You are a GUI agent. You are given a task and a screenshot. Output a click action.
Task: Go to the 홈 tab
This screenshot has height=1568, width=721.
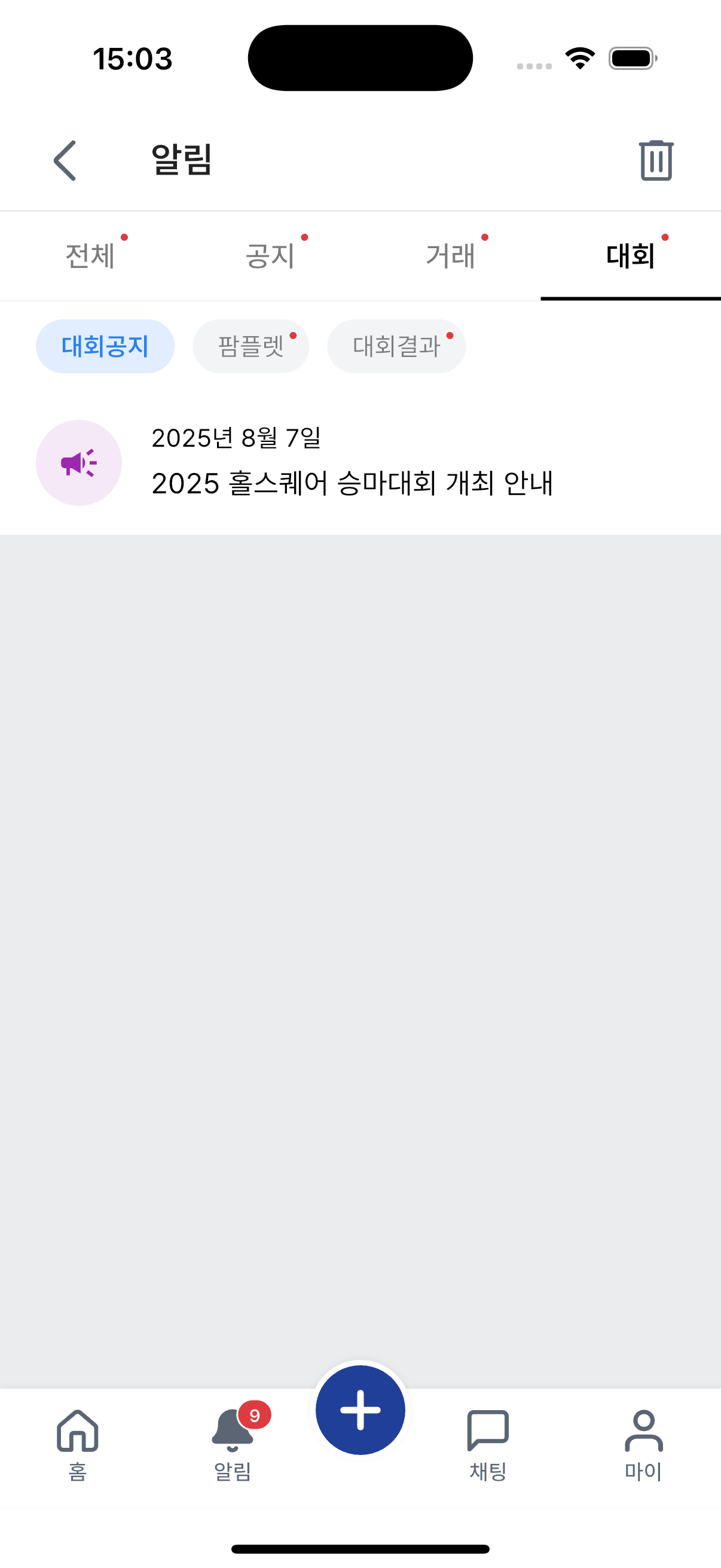[77, 1444]
